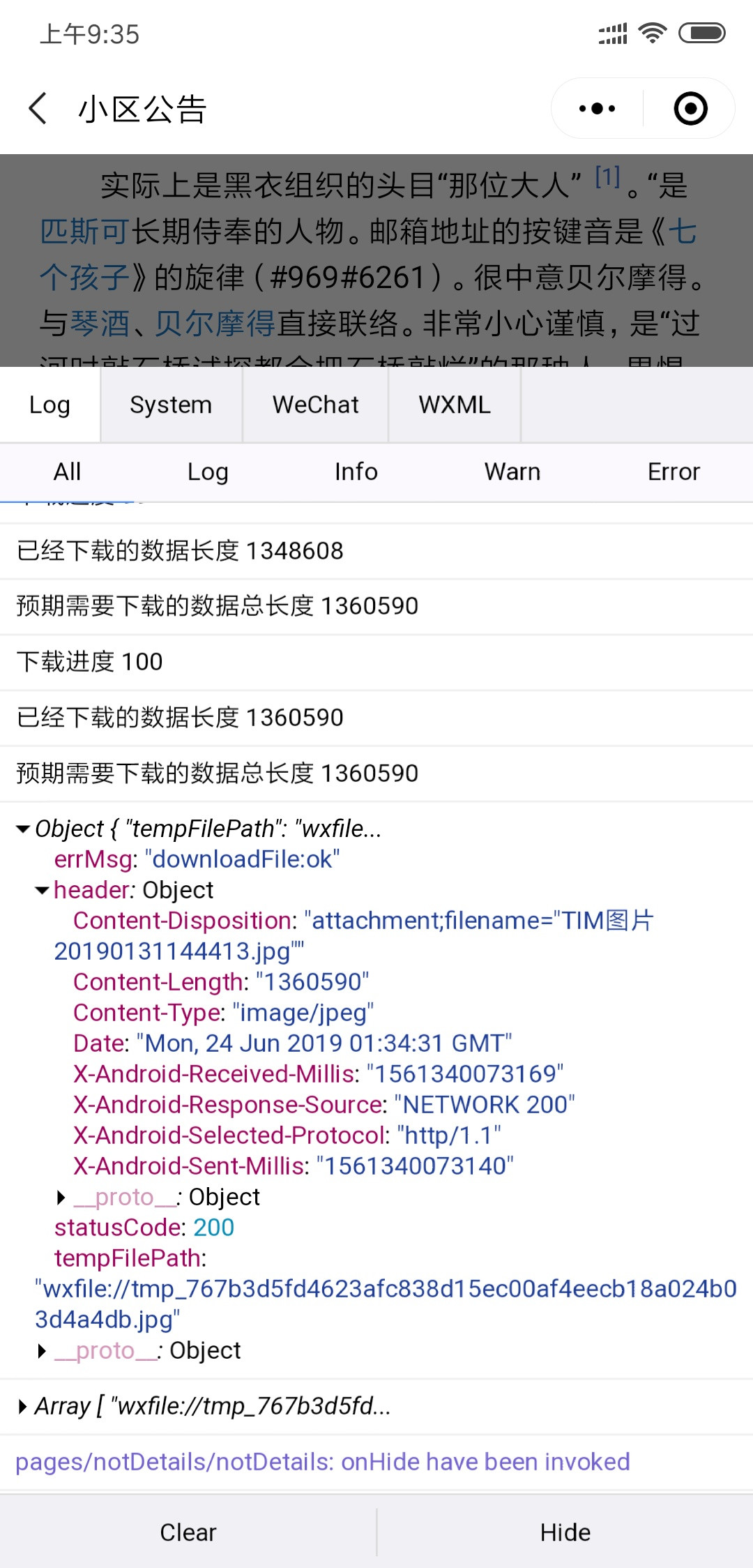Viewport: 753px width, 1568px height.
Task: Expand the Array wxfile entry
Action: pyautogui.click(x=23, y=1407)
